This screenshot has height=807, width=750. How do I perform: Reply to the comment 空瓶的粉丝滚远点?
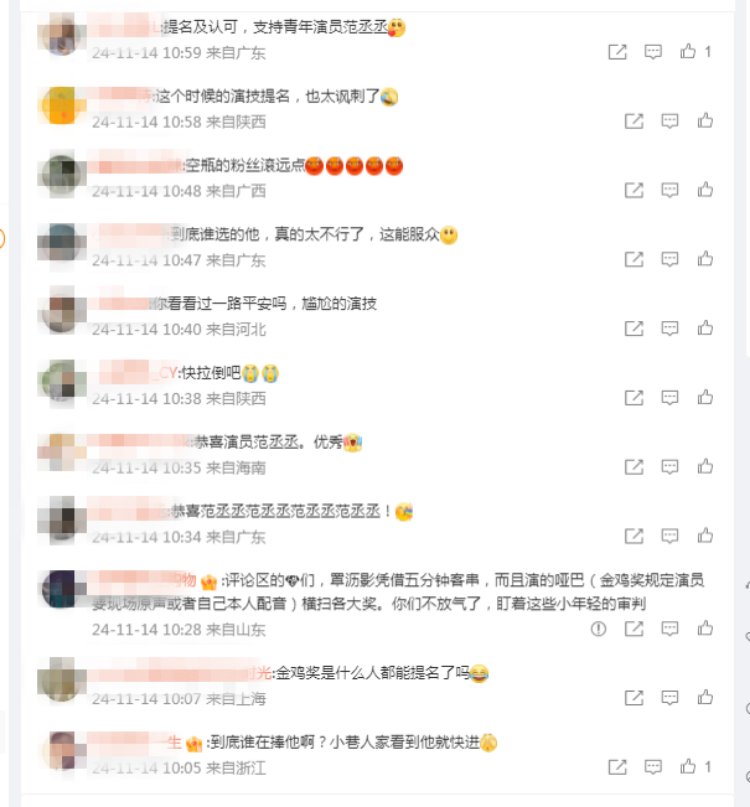[670, 190]
